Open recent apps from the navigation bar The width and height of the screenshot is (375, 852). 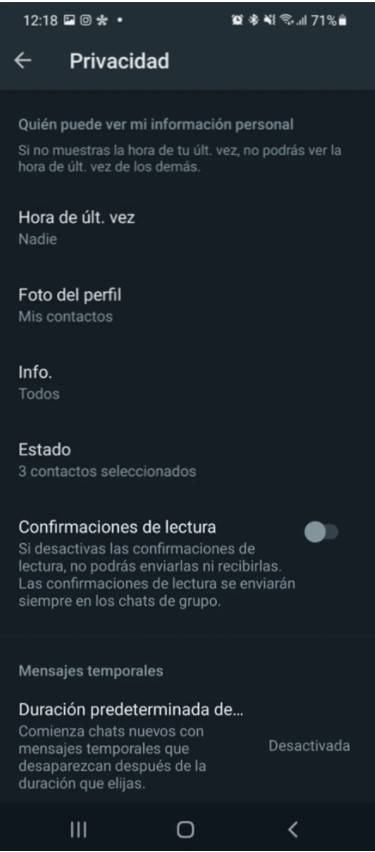click(78, 829)
